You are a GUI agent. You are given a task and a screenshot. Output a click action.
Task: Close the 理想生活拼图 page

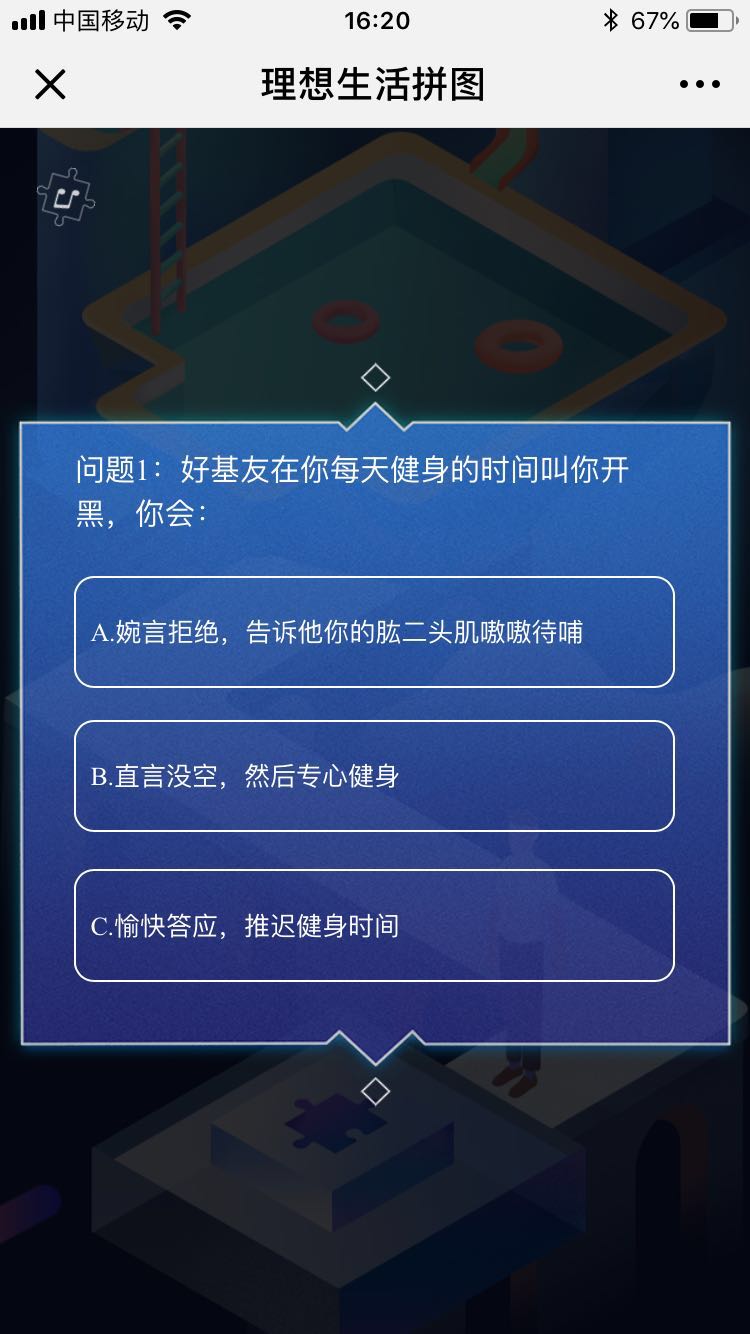50,85
